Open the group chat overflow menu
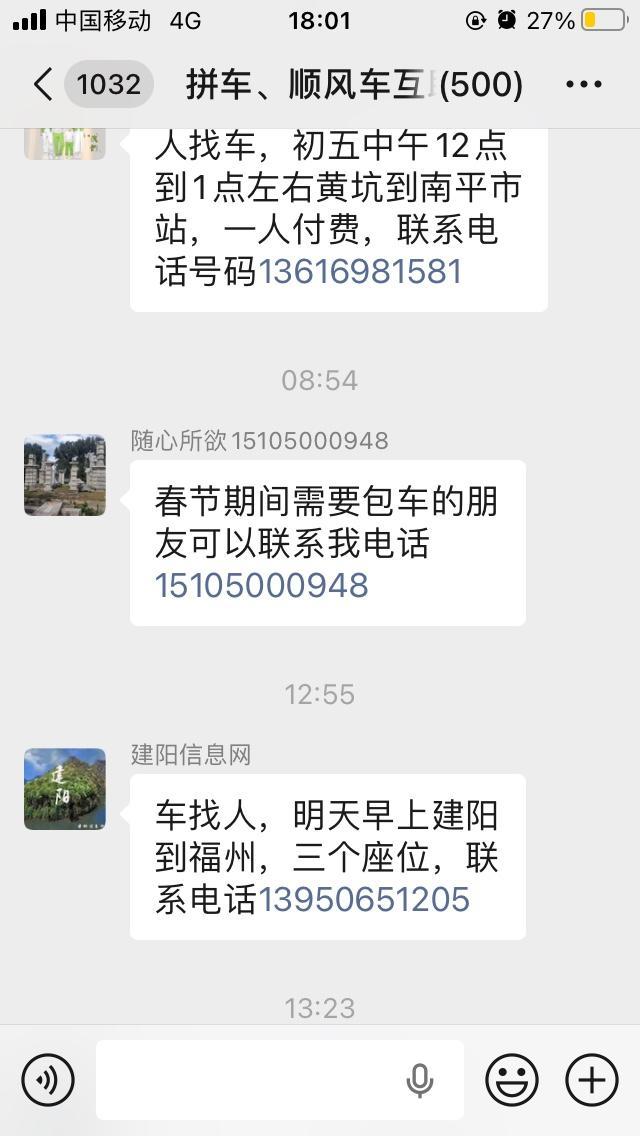The height and width of the screenshot is (1136, 640). 584,85
